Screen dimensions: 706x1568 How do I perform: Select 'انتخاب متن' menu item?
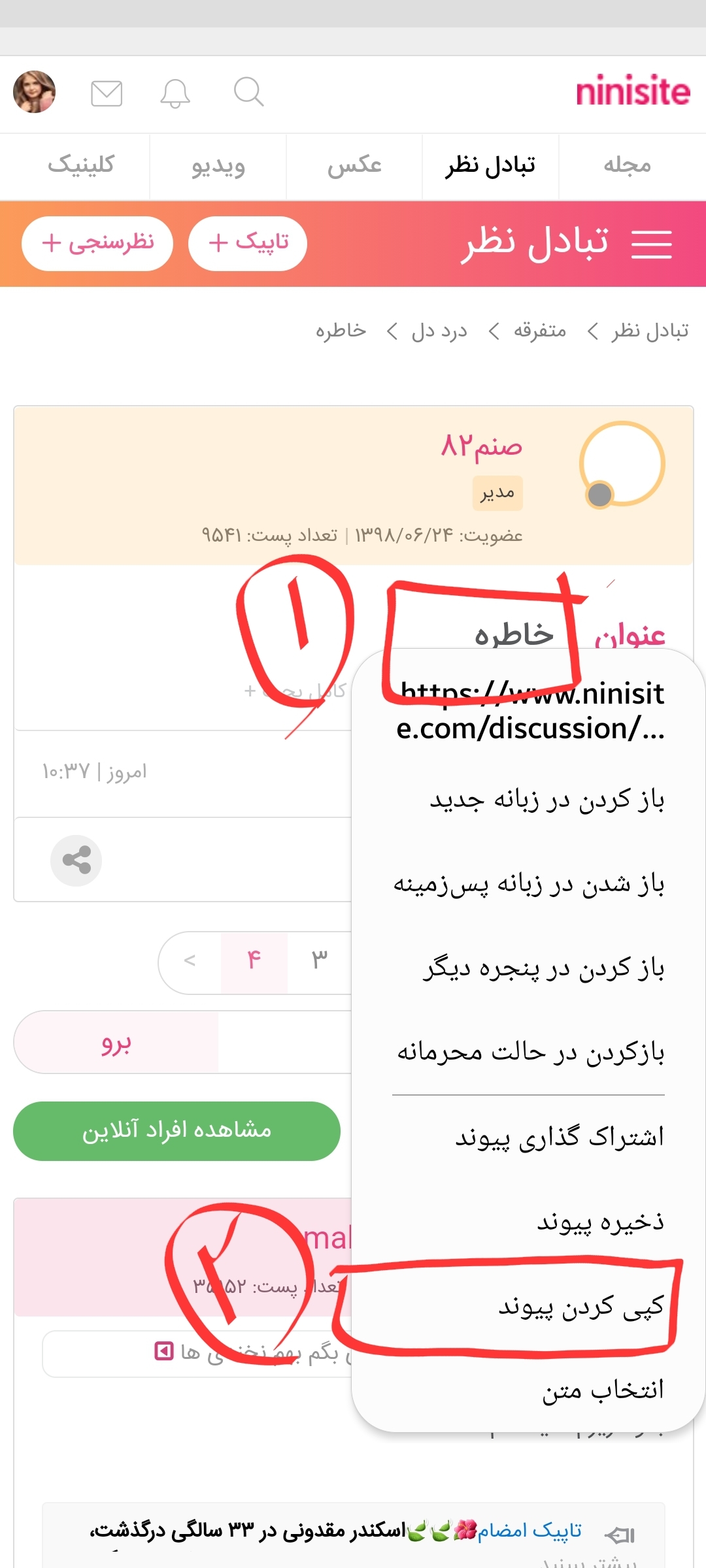602,1390
